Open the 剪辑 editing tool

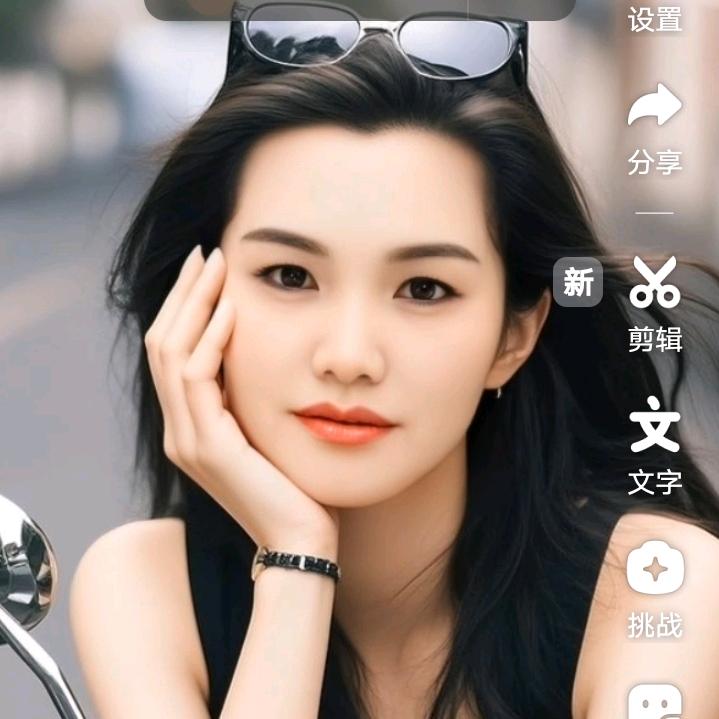[655, 300]
